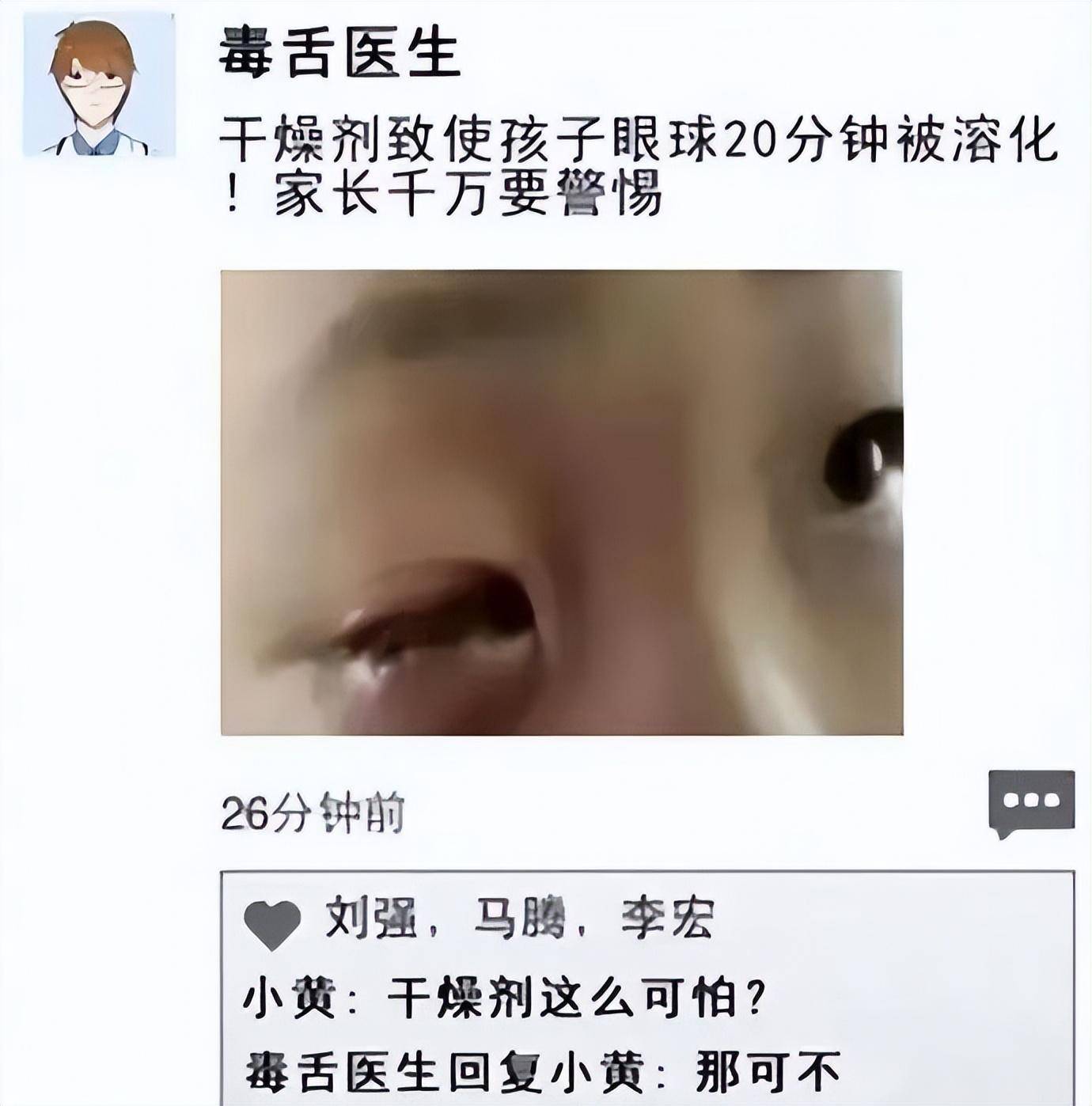
Task: Open 毒舌医生's profile avatar
Action: click(x=99, y=84)
